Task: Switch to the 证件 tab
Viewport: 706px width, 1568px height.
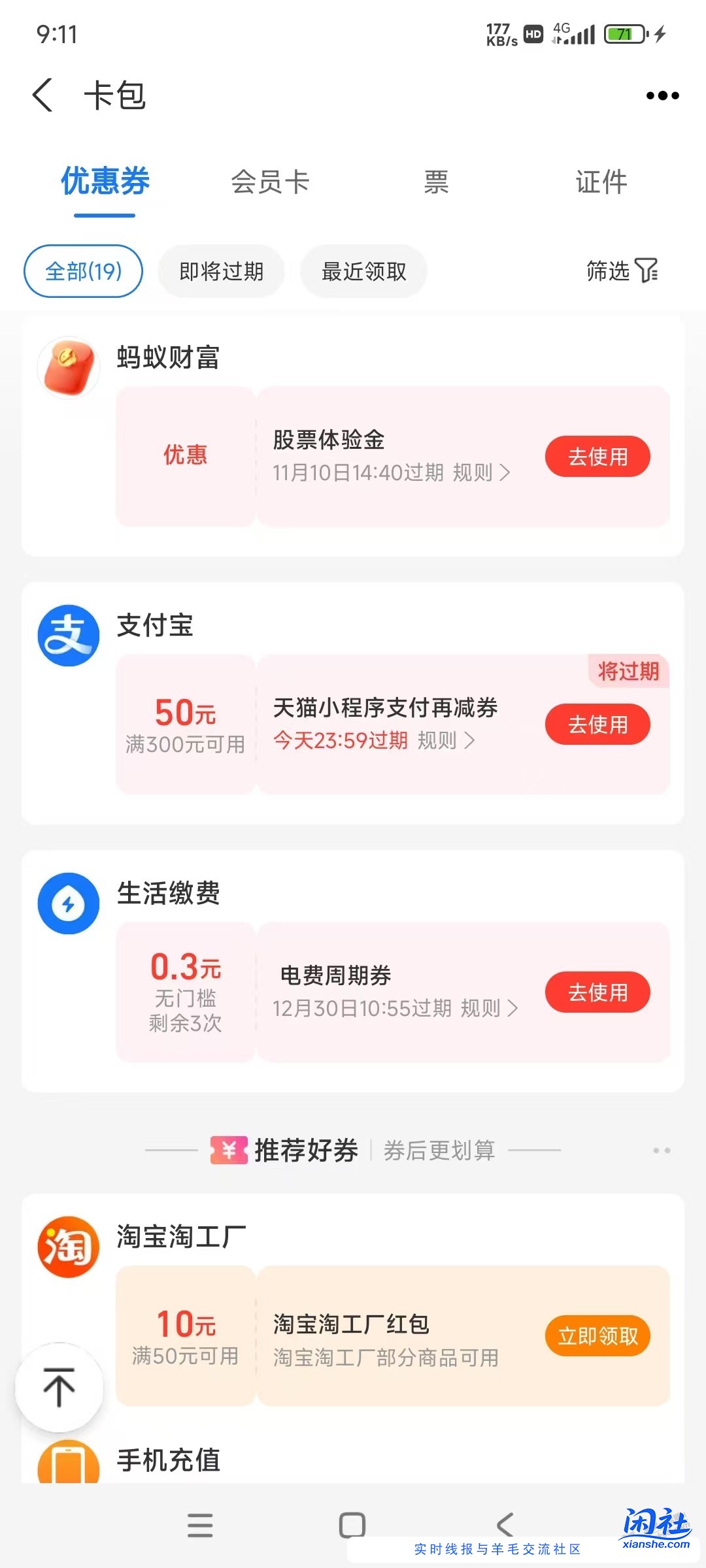Action: [602, 183]
